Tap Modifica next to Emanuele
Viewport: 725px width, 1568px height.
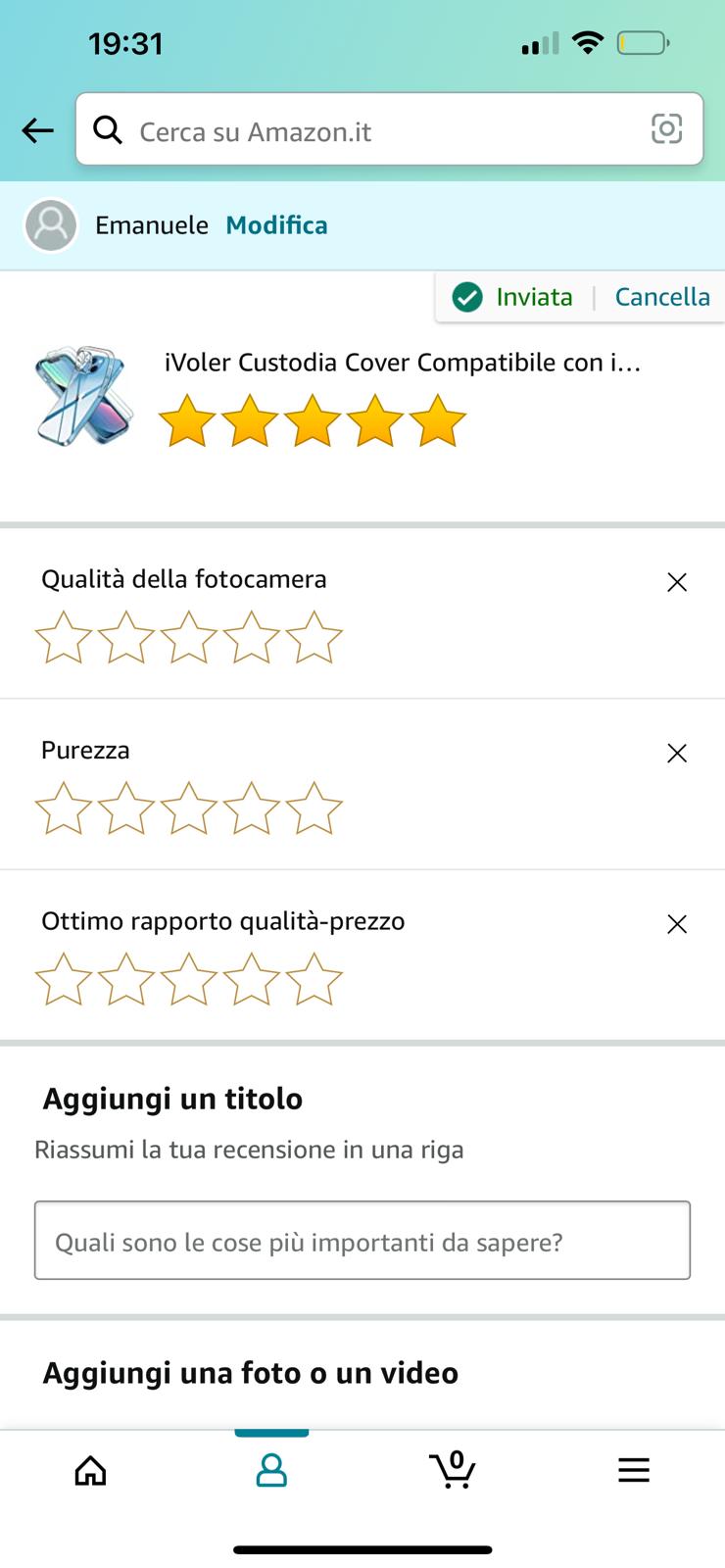pyautogui.click(x=276, y=225)
